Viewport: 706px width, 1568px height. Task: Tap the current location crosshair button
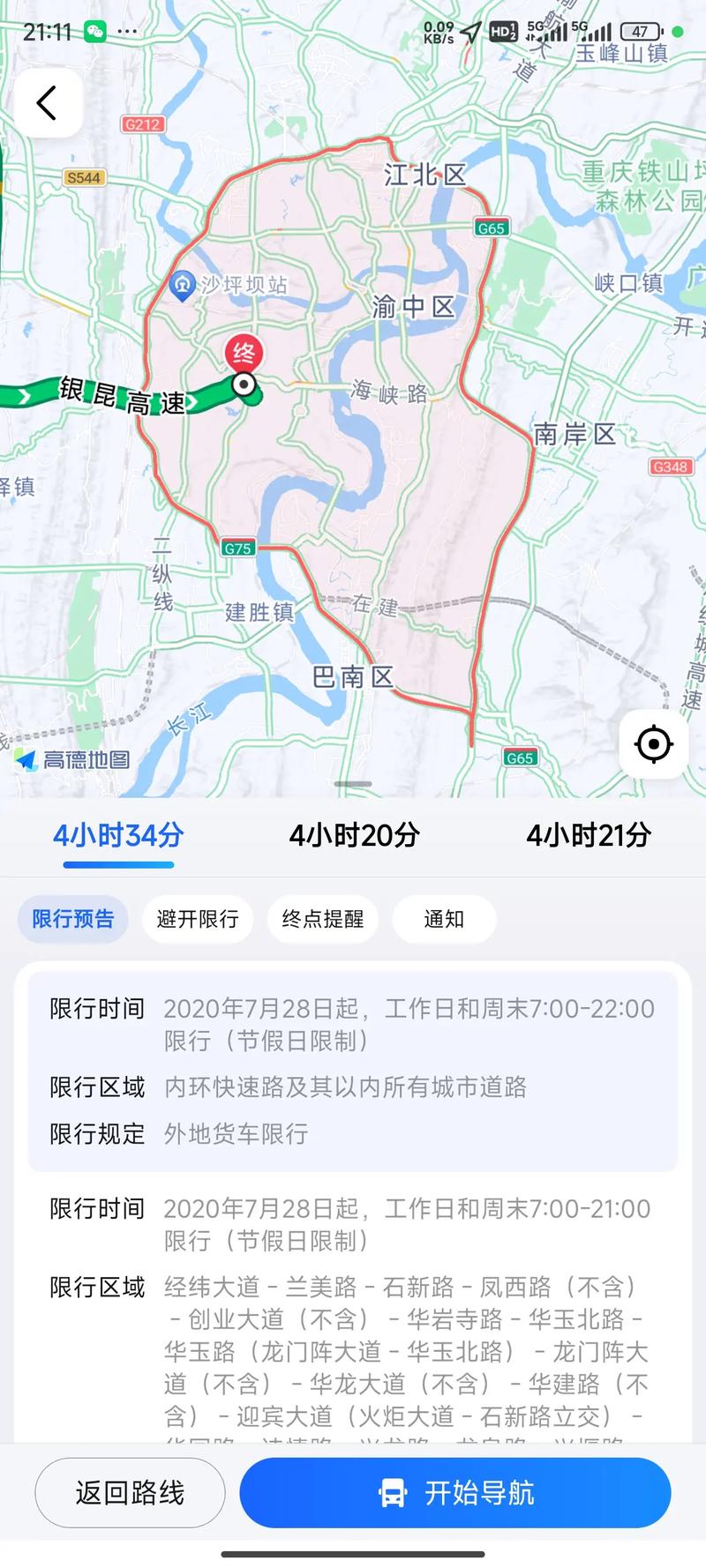point(654,744)
